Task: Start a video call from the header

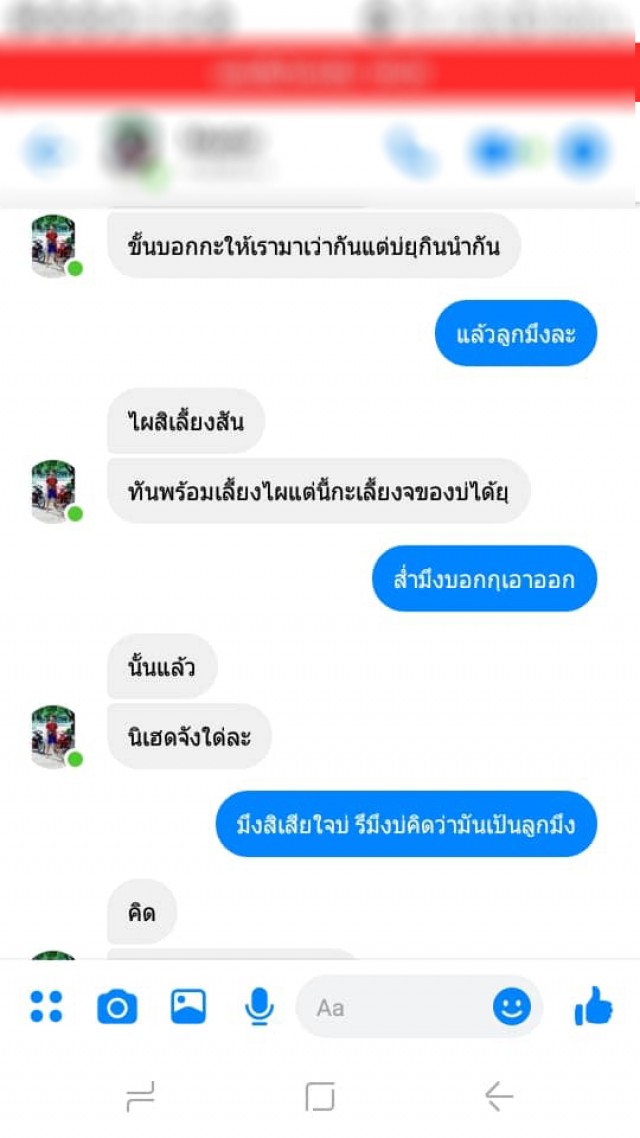Action: pyautogui.click(x=493, y=152)
